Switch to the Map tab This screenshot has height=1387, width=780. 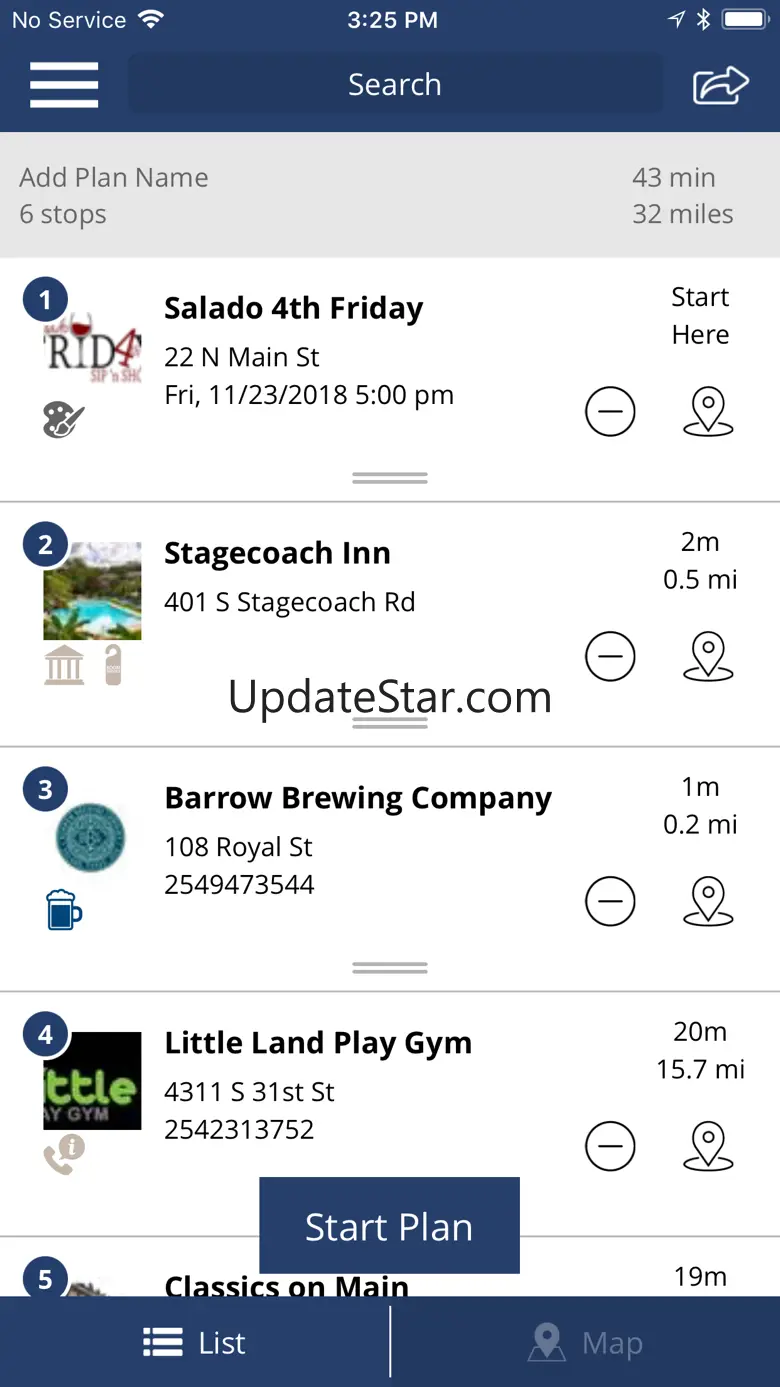[x=586, y=1343]
